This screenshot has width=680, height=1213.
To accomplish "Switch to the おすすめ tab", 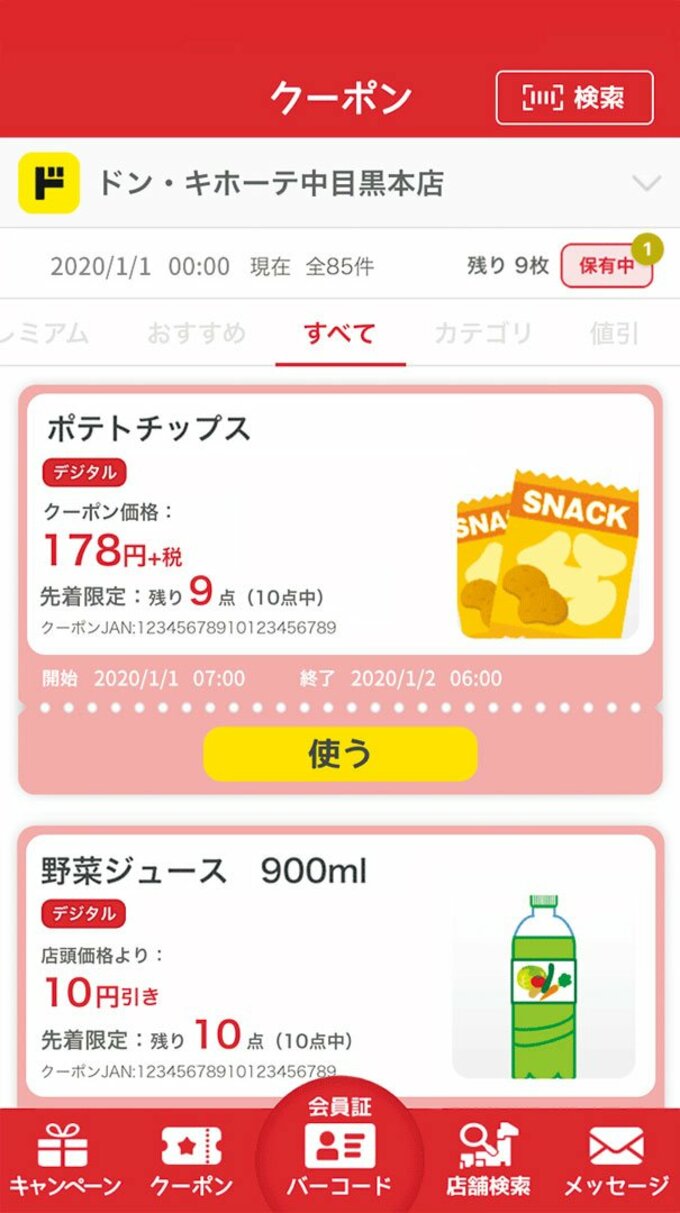I will [196, 333].
